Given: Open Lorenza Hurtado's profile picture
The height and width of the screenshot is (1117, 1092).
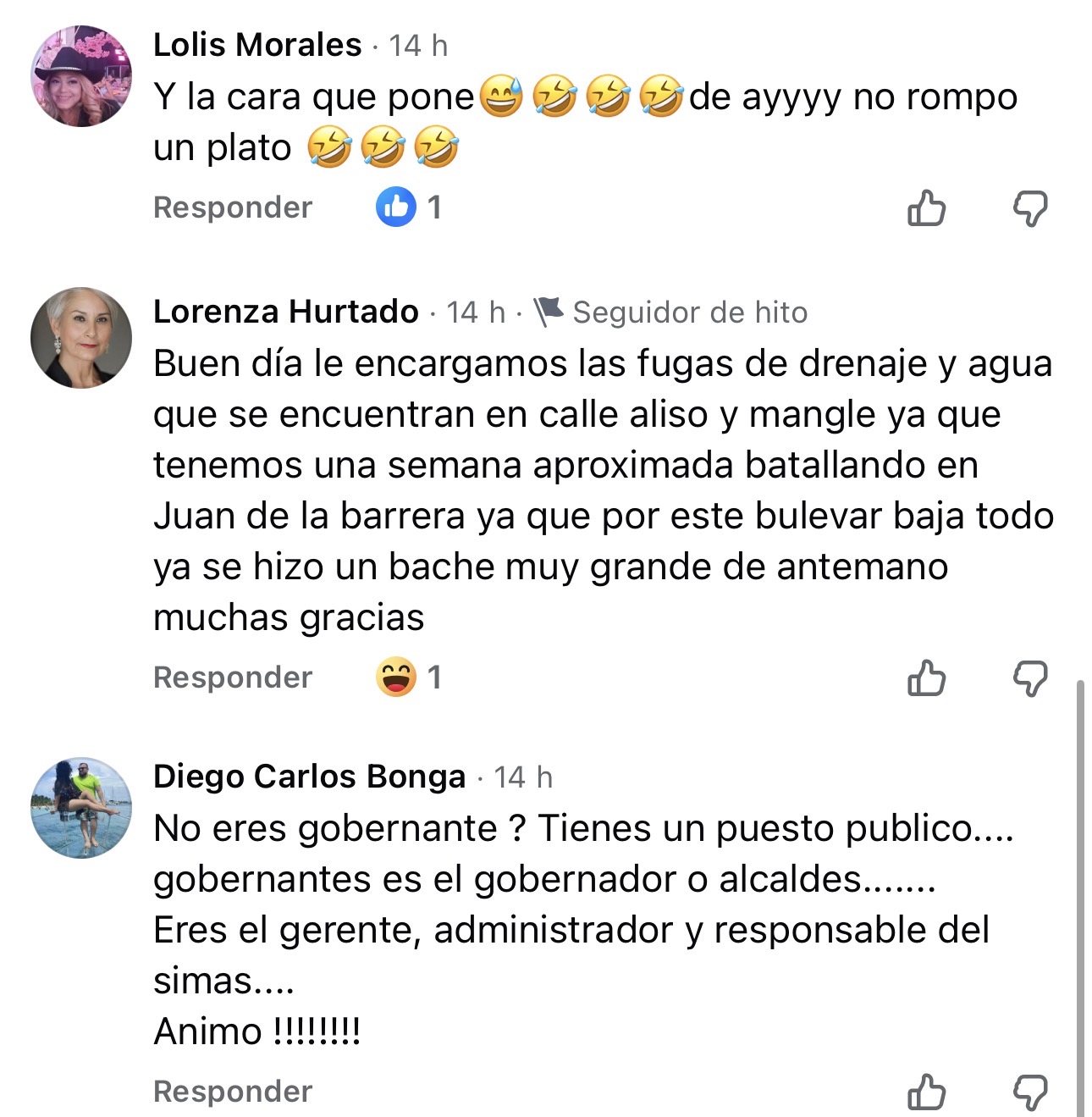Looking at the screenshot, I should 81,338.
